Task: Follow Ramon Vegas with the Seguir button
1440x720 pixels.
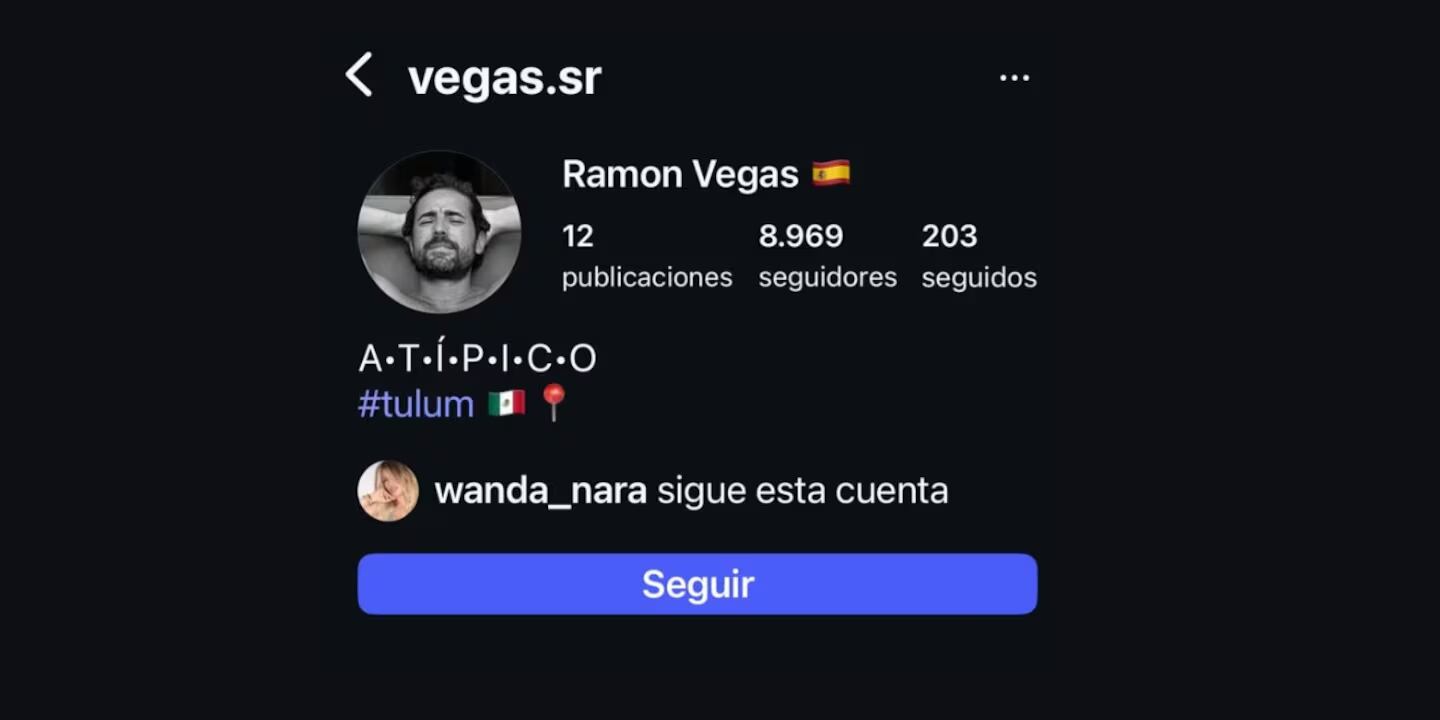Action: click(x=697, y=584)
